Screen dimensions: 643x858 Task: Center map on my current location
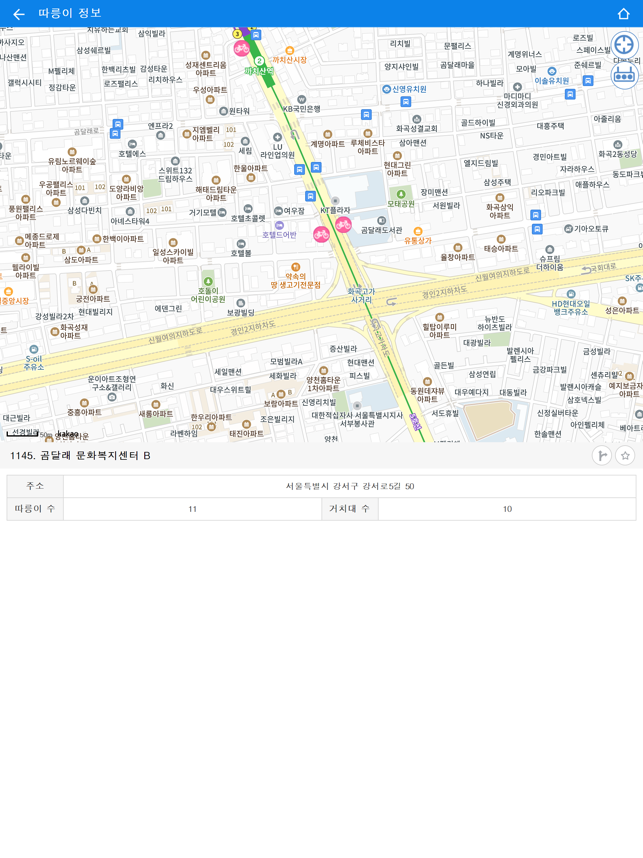(x=624, y=45)
